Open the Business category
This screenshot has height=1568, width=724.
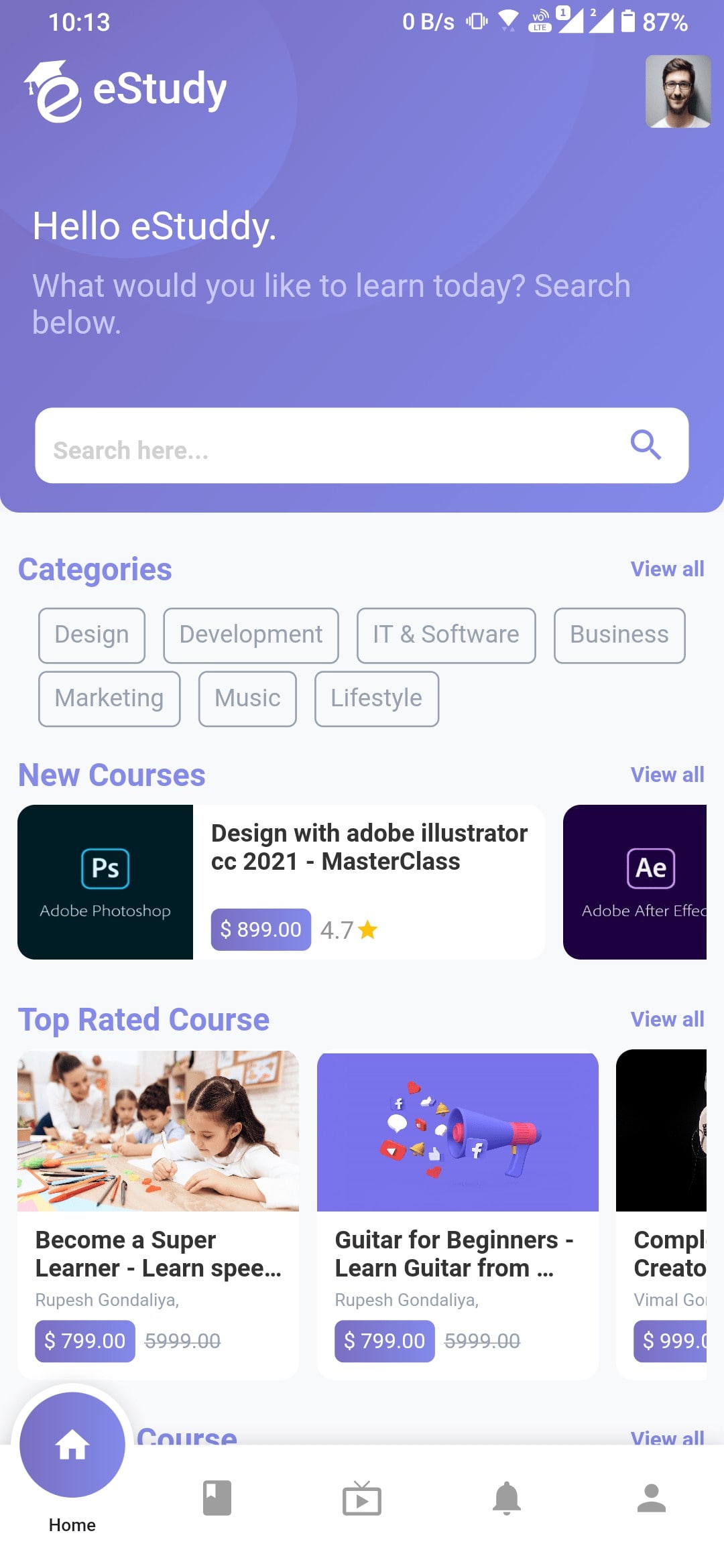coord(619,635)
